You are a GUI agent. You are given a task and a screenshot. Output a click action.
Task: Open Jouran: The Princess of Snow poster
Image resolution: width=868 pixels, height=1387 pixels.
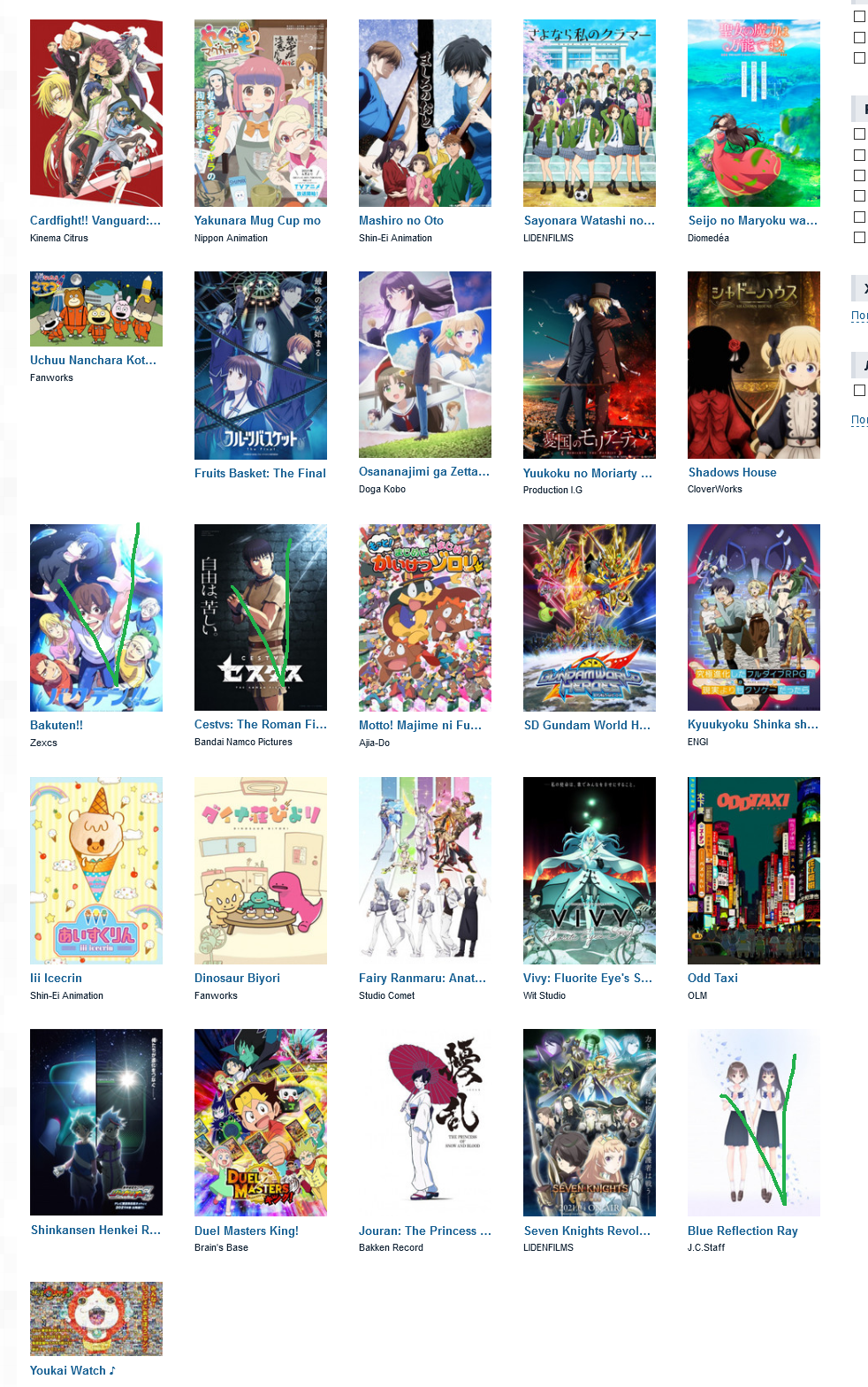(425, 1123)
